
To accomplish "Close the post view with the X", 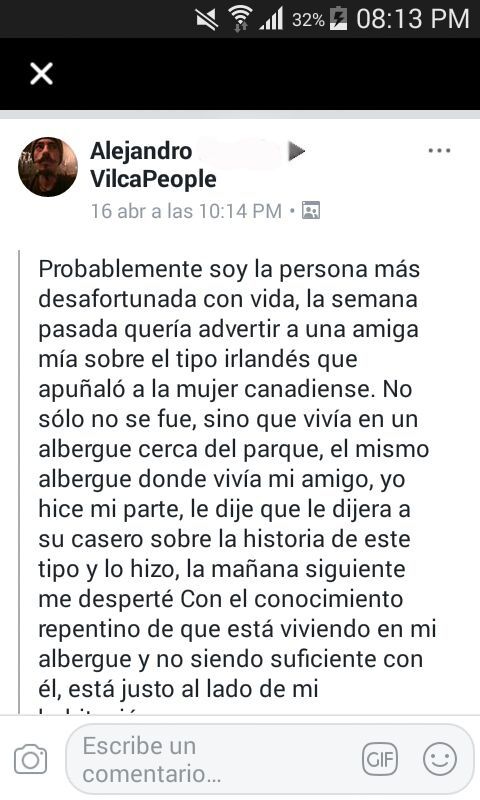I will (x=41, y=74).
